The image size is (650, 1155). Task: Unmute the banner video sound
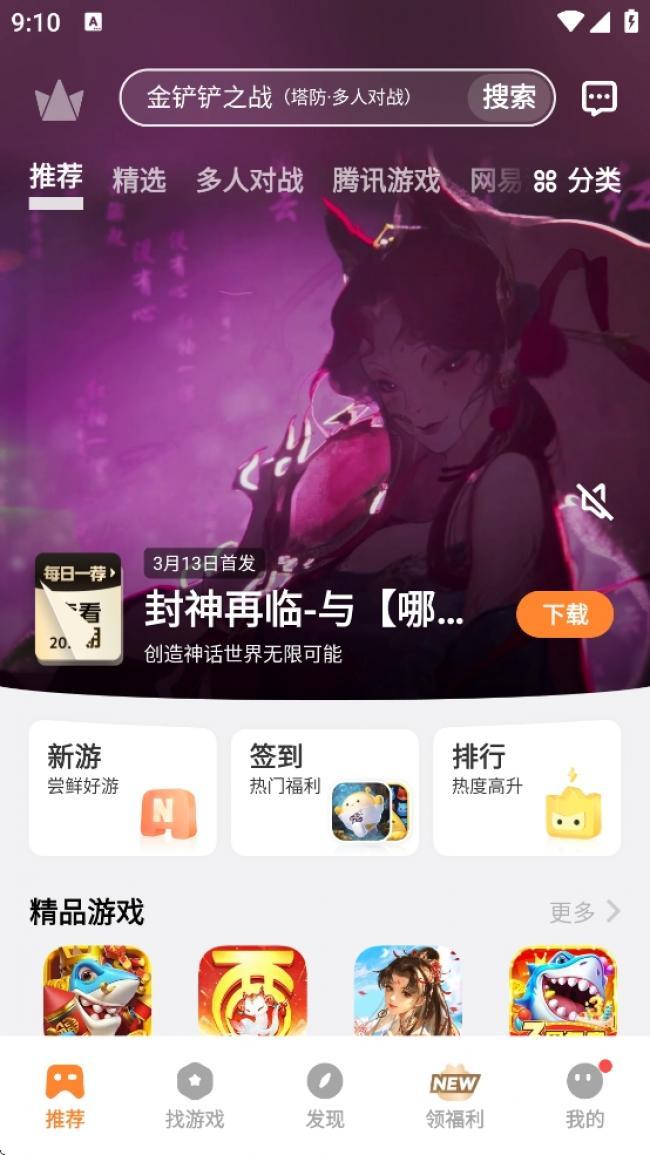[594, 502]
